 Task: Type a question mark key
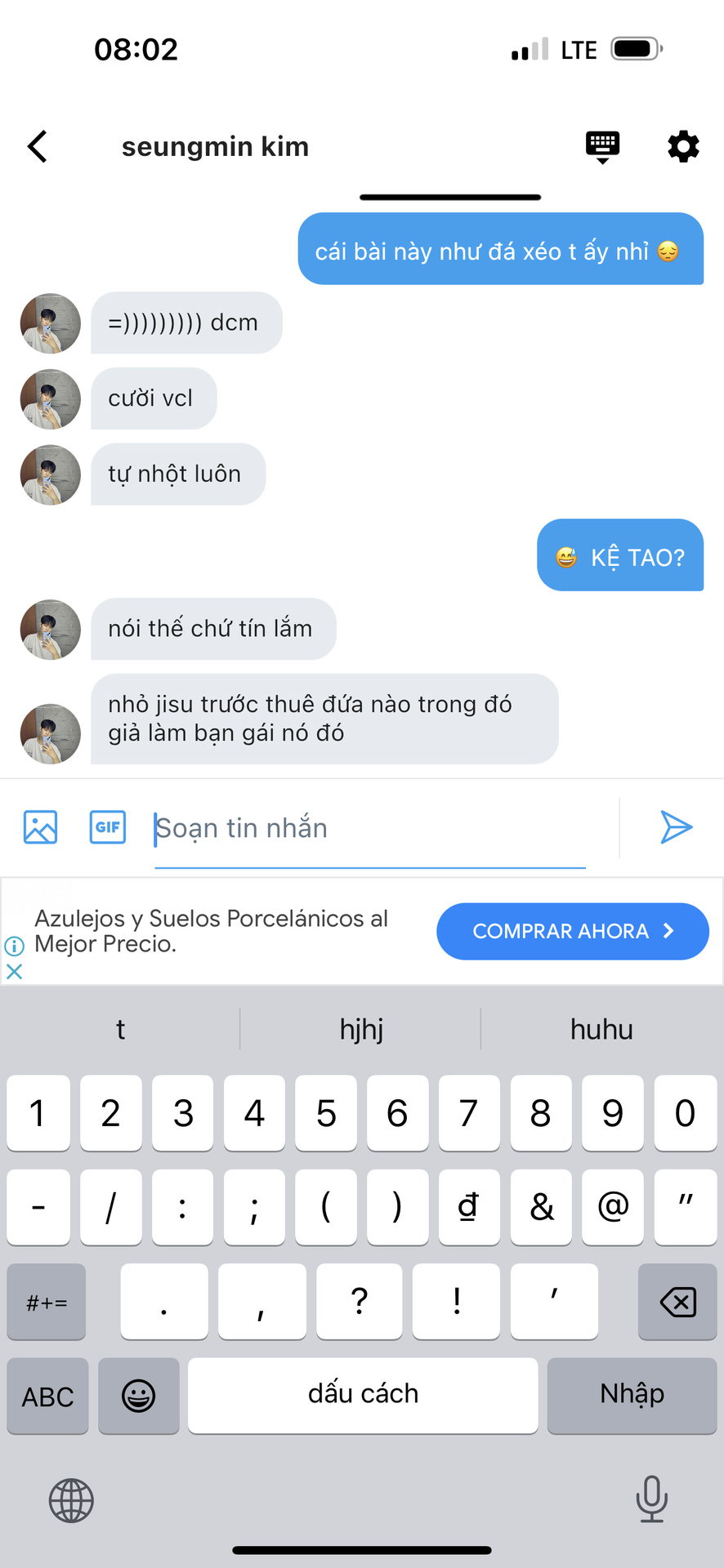[359, 1302]
